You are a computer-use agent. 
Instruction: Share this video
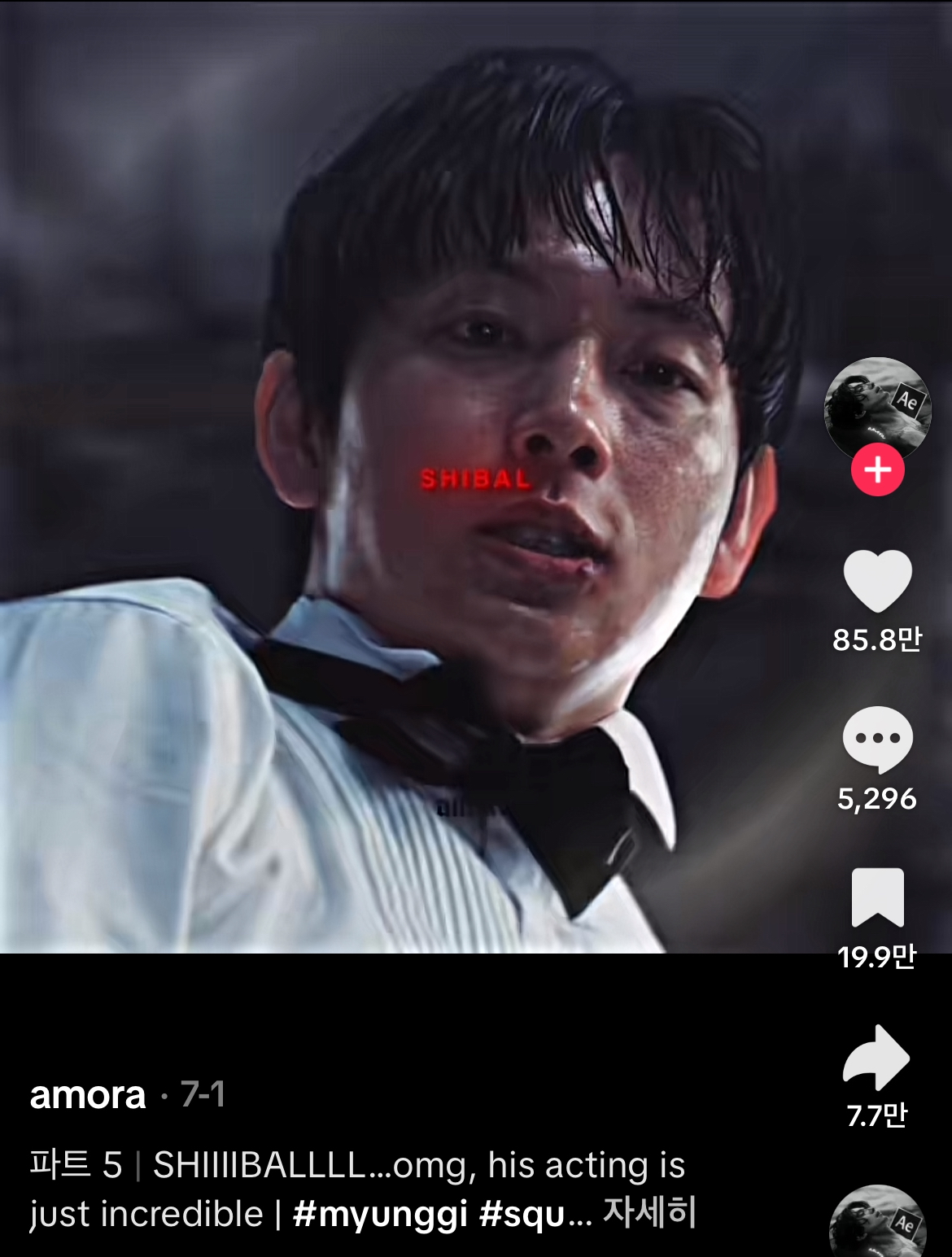877,1057
